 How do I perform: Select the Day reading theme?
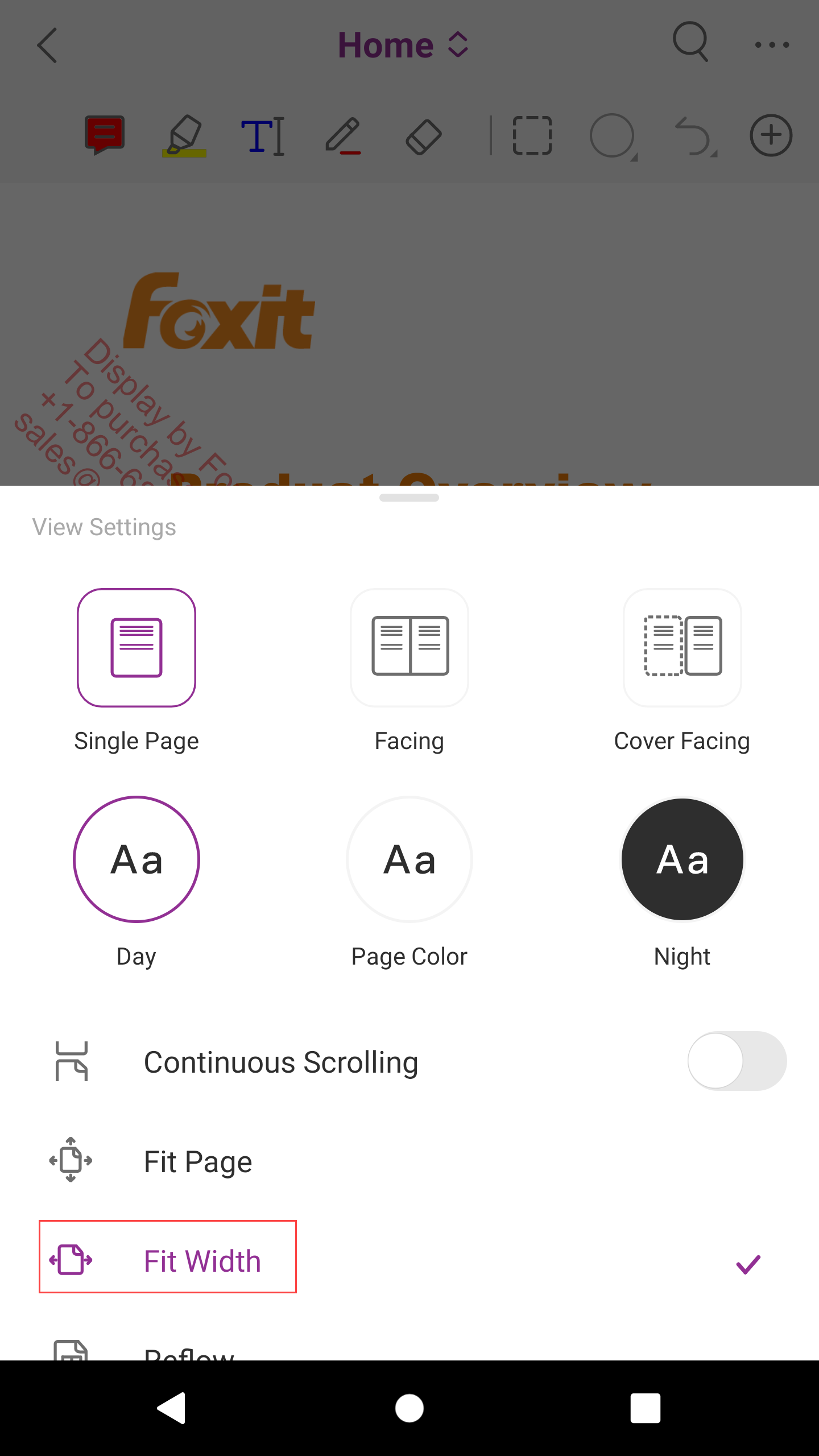click(x=136, y=859)
